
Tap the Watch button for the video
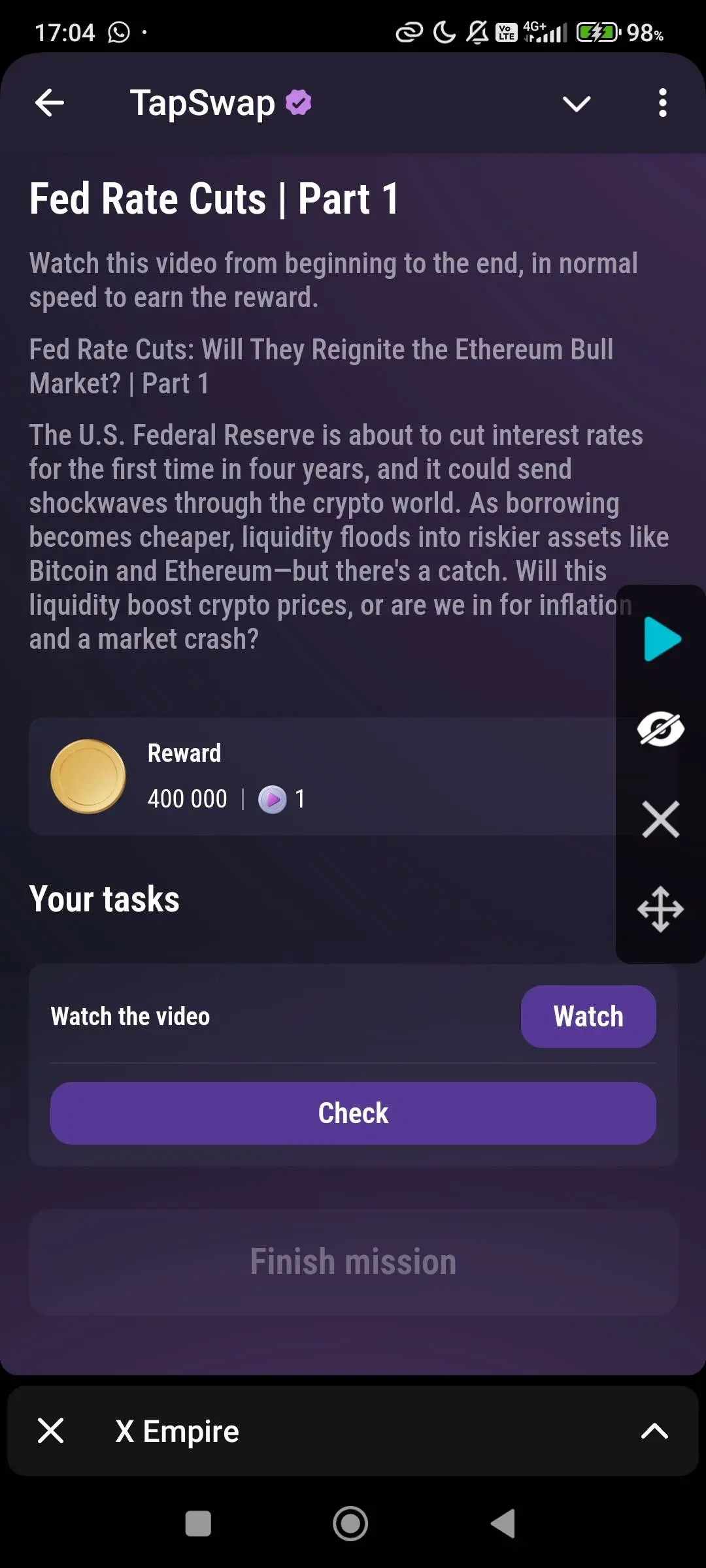(x=588, y=1016)
